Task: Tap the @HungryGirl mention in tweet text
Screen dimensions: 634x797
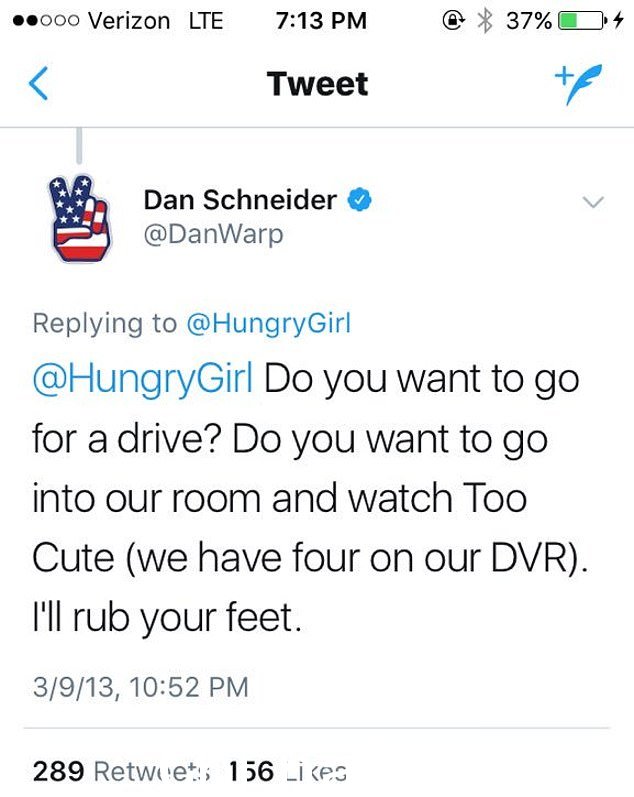Action: (144, 380)
